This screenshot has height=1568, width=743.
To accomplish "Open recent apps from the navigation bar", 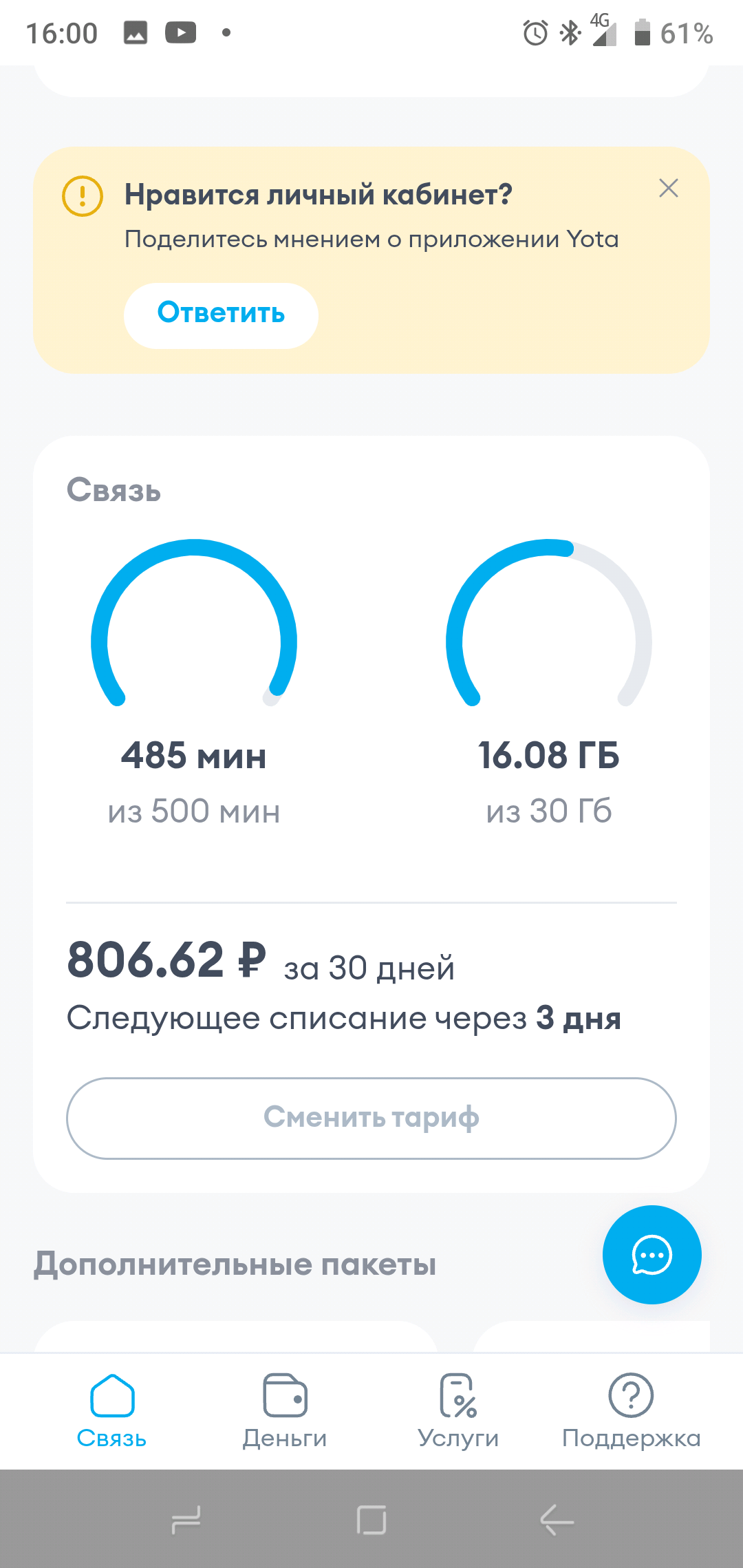I will (x=186, y=1520).
